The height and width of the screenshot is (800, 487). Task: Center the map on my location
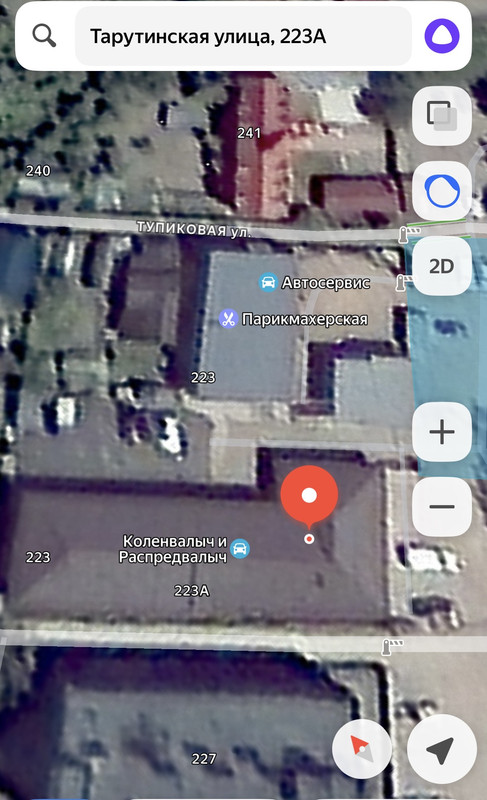442,749
